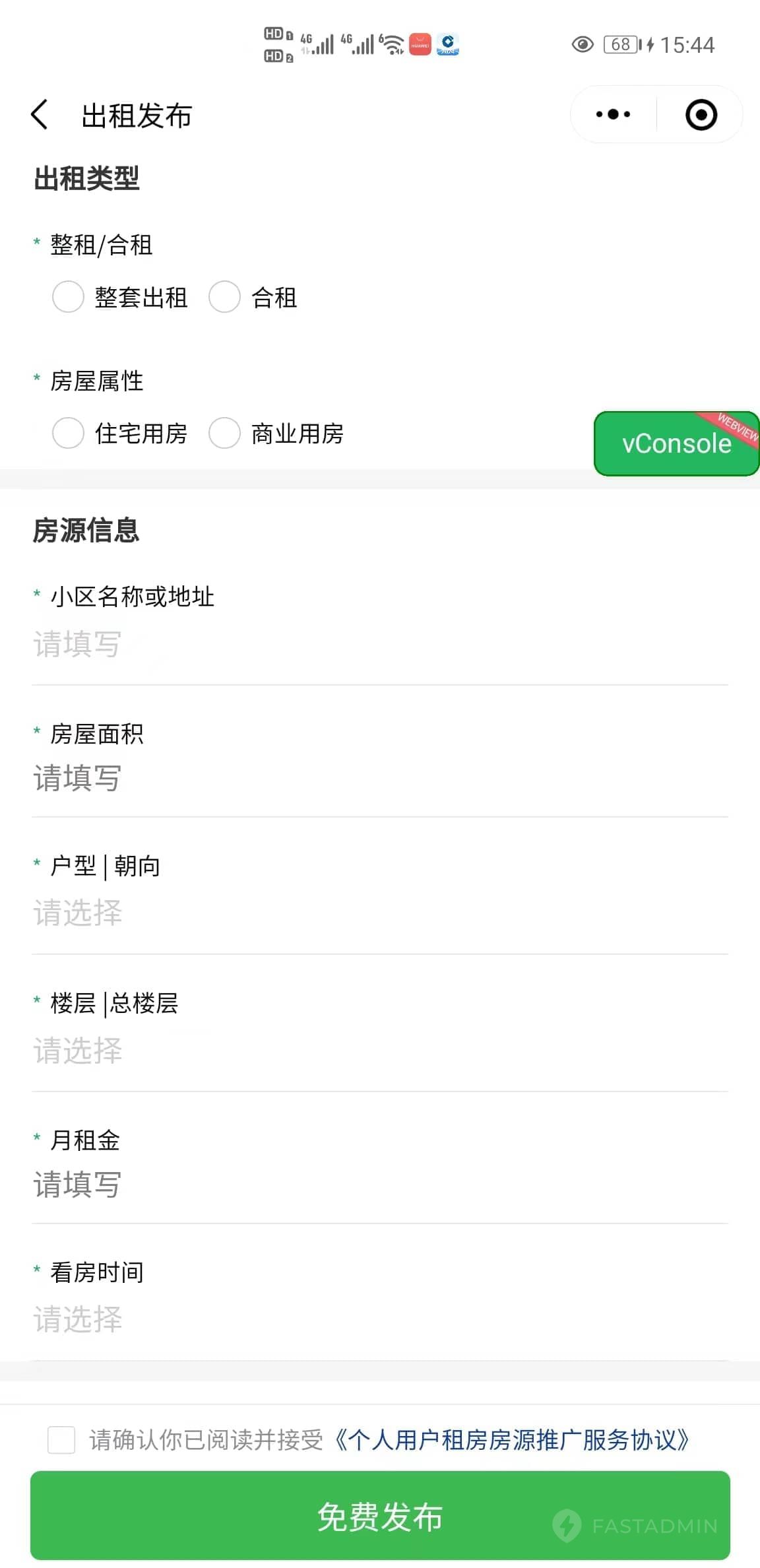Screen dimensions: 760x1568
Task: Open the 看房时间 picker
Action: pyautogui.click(x=380, y=1320)
